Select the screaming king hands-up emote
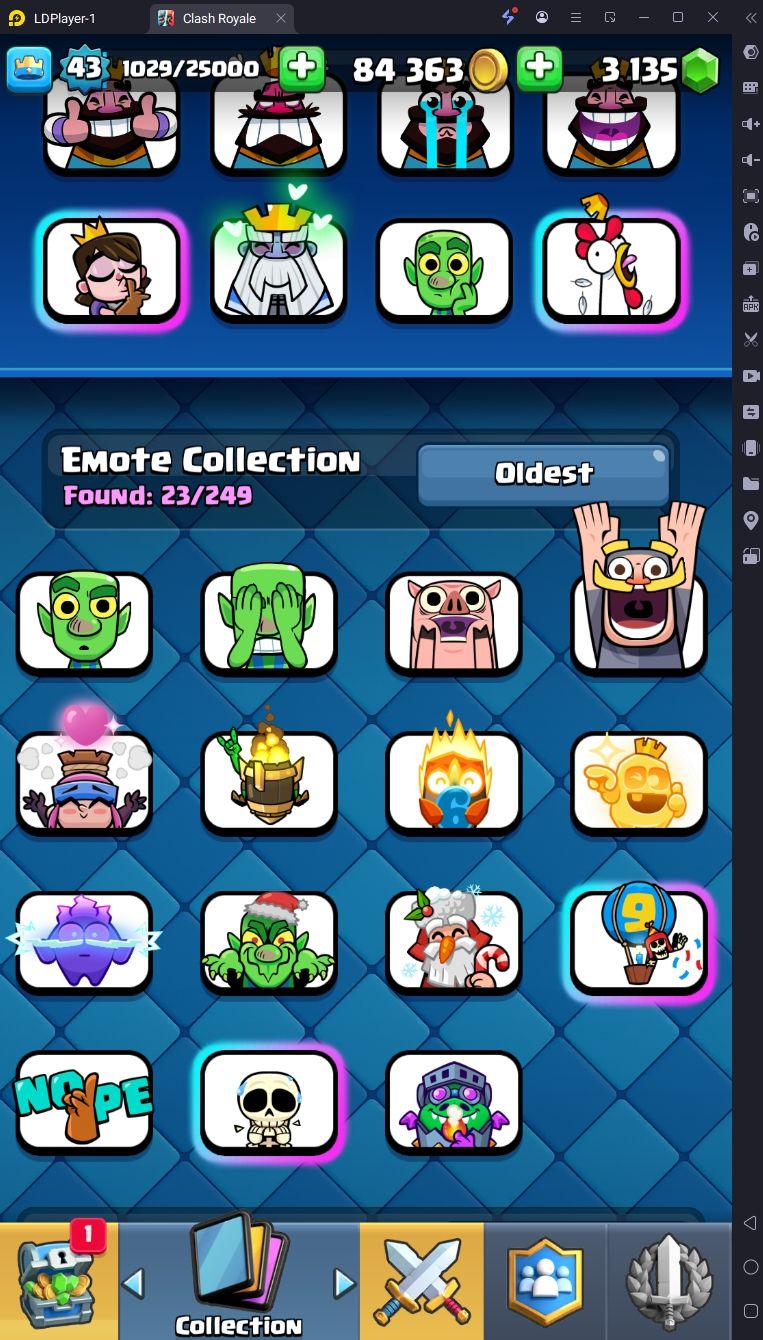 [639, 605]
